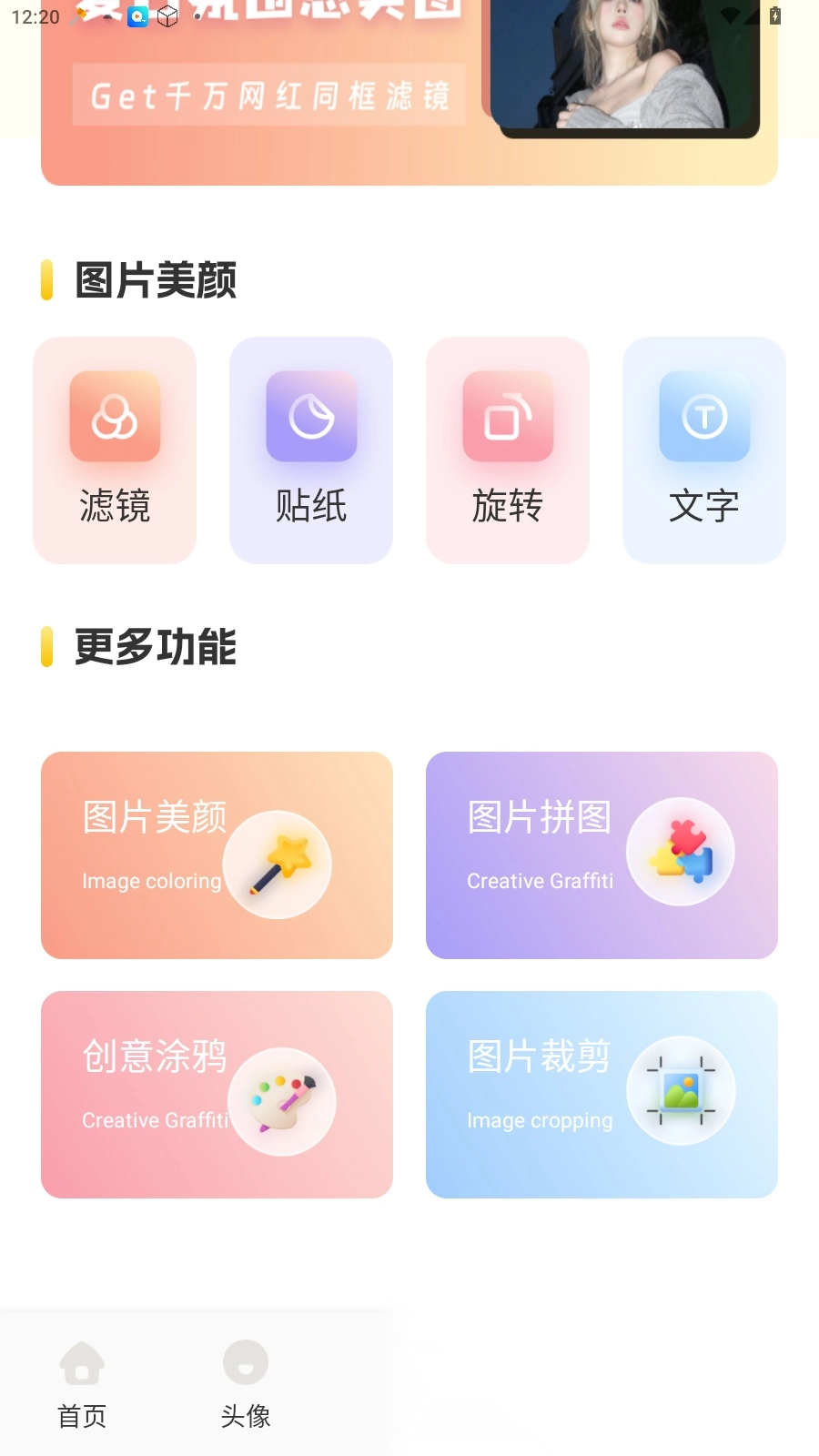Open the 旋转 (Rotate) tool icon
Screen dimensions: 819x1456
(x=507, y=418)
